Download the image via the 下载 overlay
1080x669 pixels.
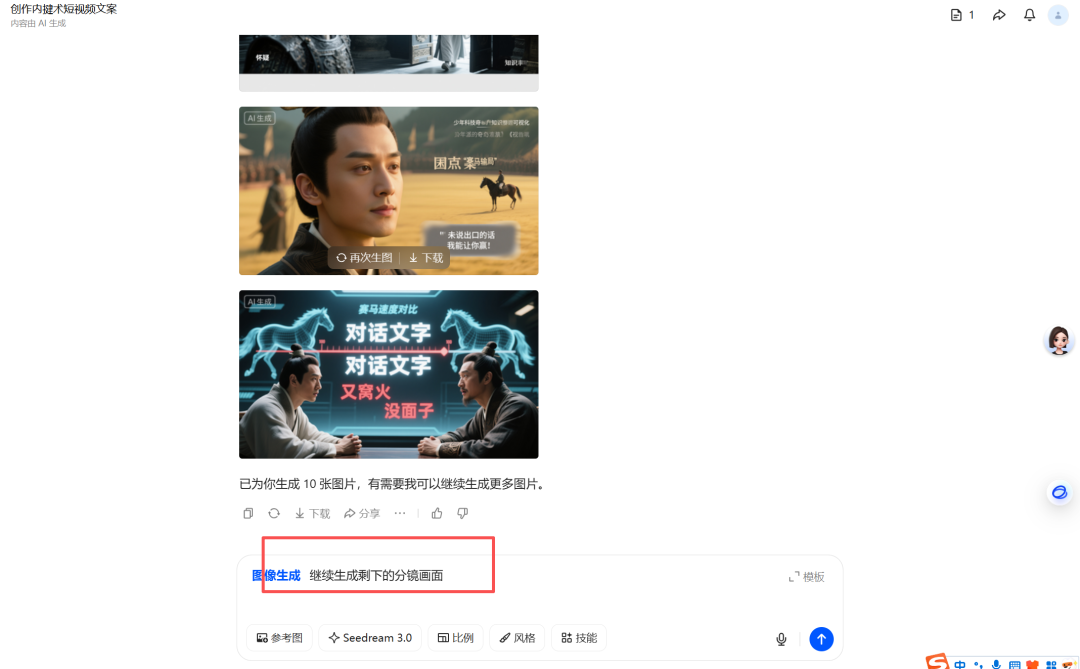tap(426, 258)
